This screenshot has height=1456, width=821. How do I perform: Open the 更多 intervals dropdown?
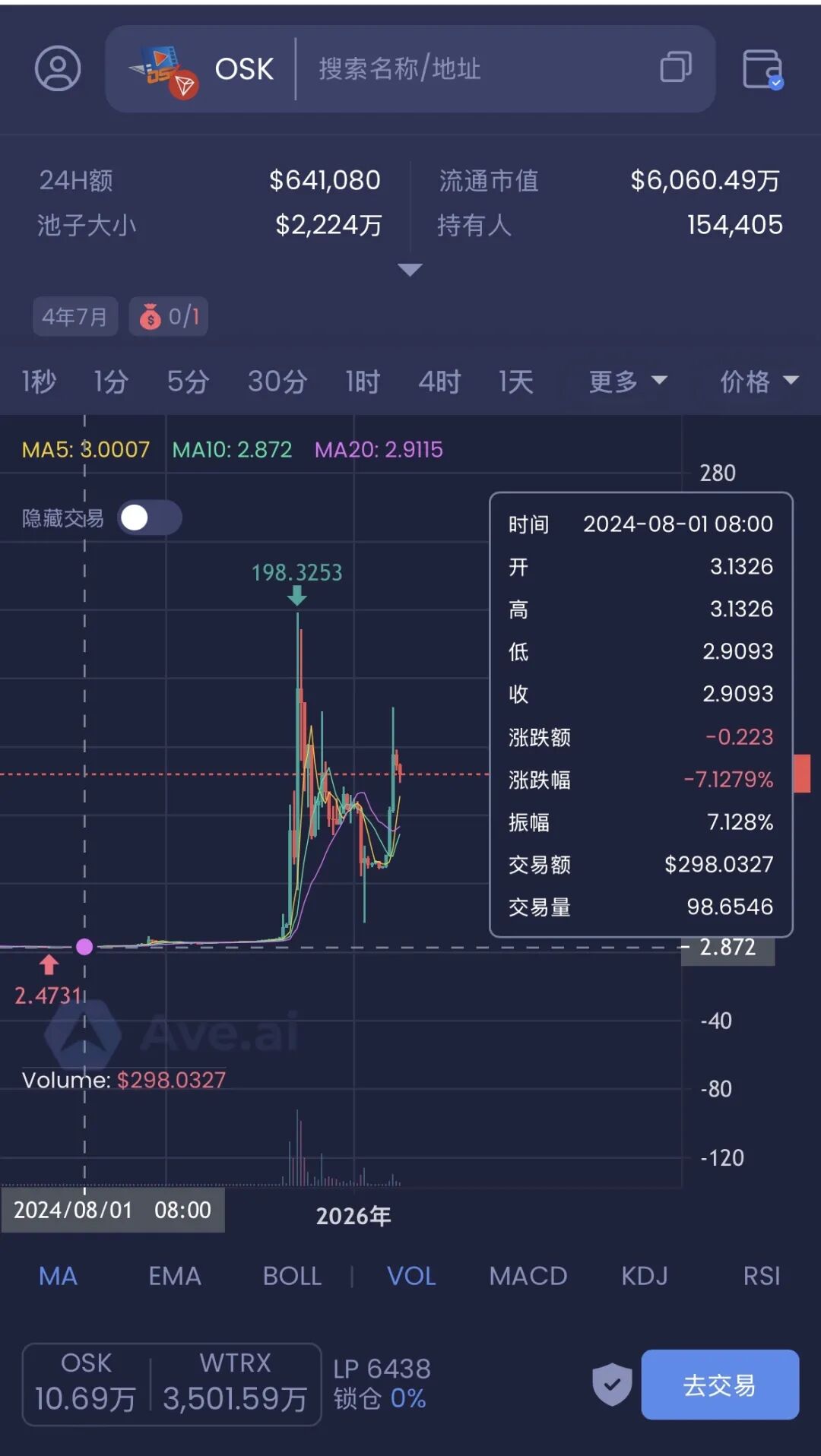point(627,381)
